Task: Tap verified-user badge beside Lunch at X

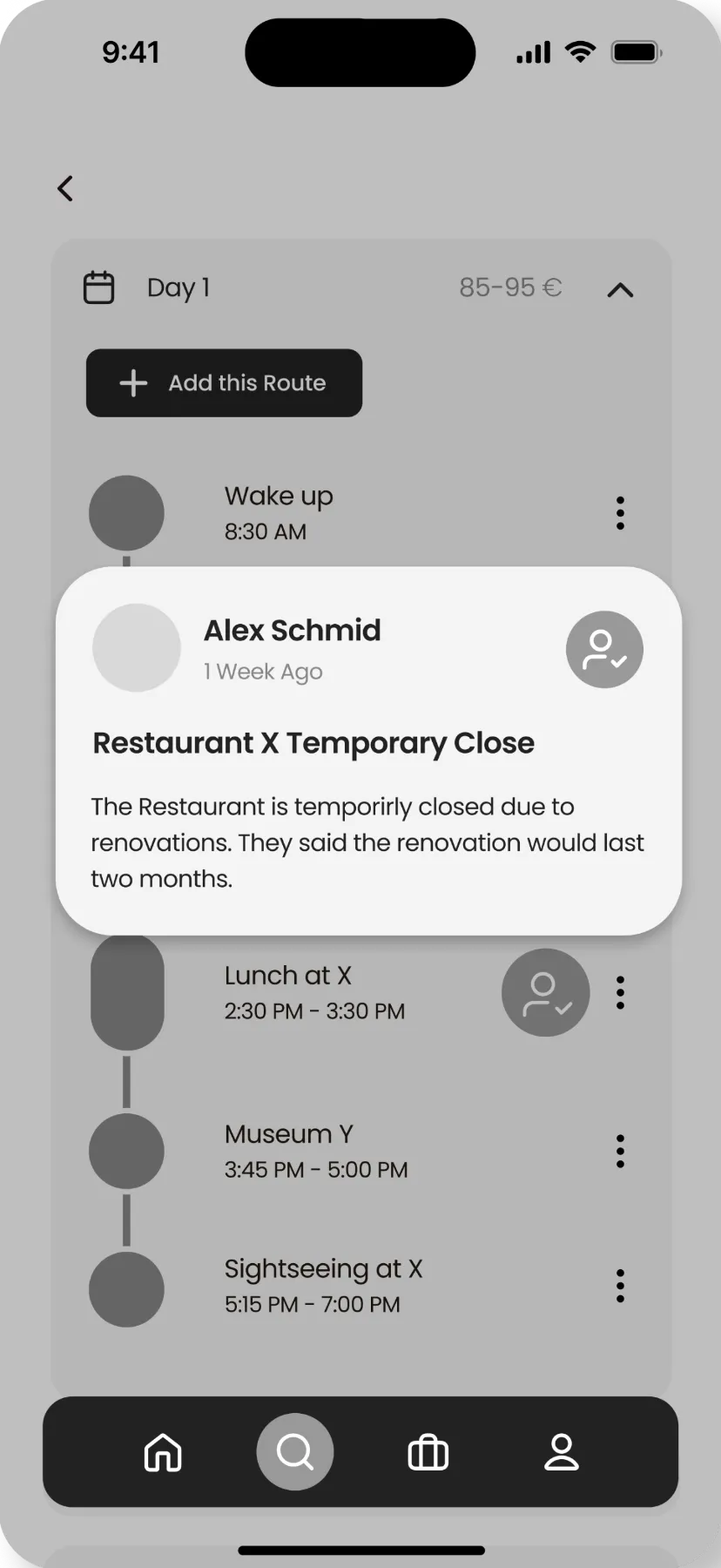Action: [x=546, y=992]
